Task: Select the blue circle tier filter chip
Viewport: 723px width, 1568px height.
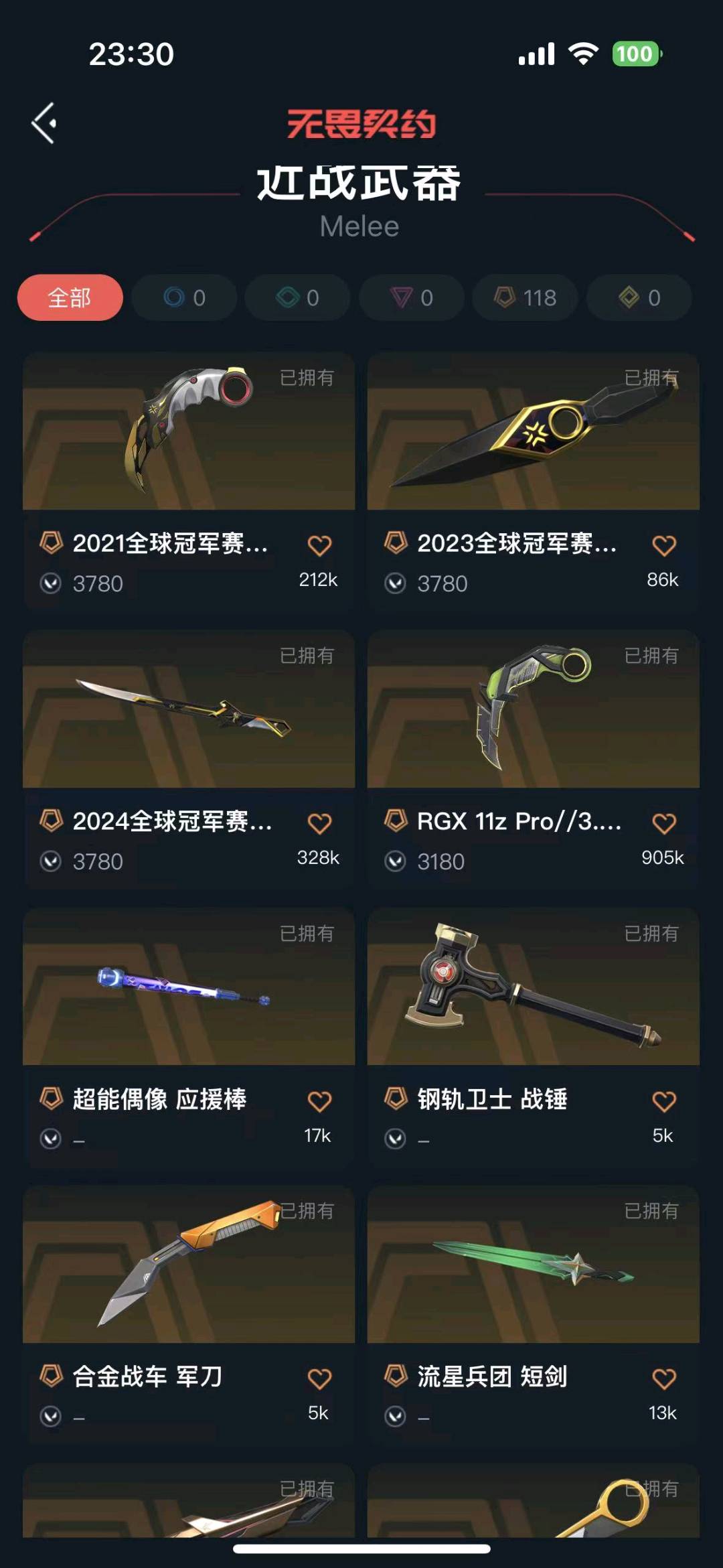Action: pos(184,297)
